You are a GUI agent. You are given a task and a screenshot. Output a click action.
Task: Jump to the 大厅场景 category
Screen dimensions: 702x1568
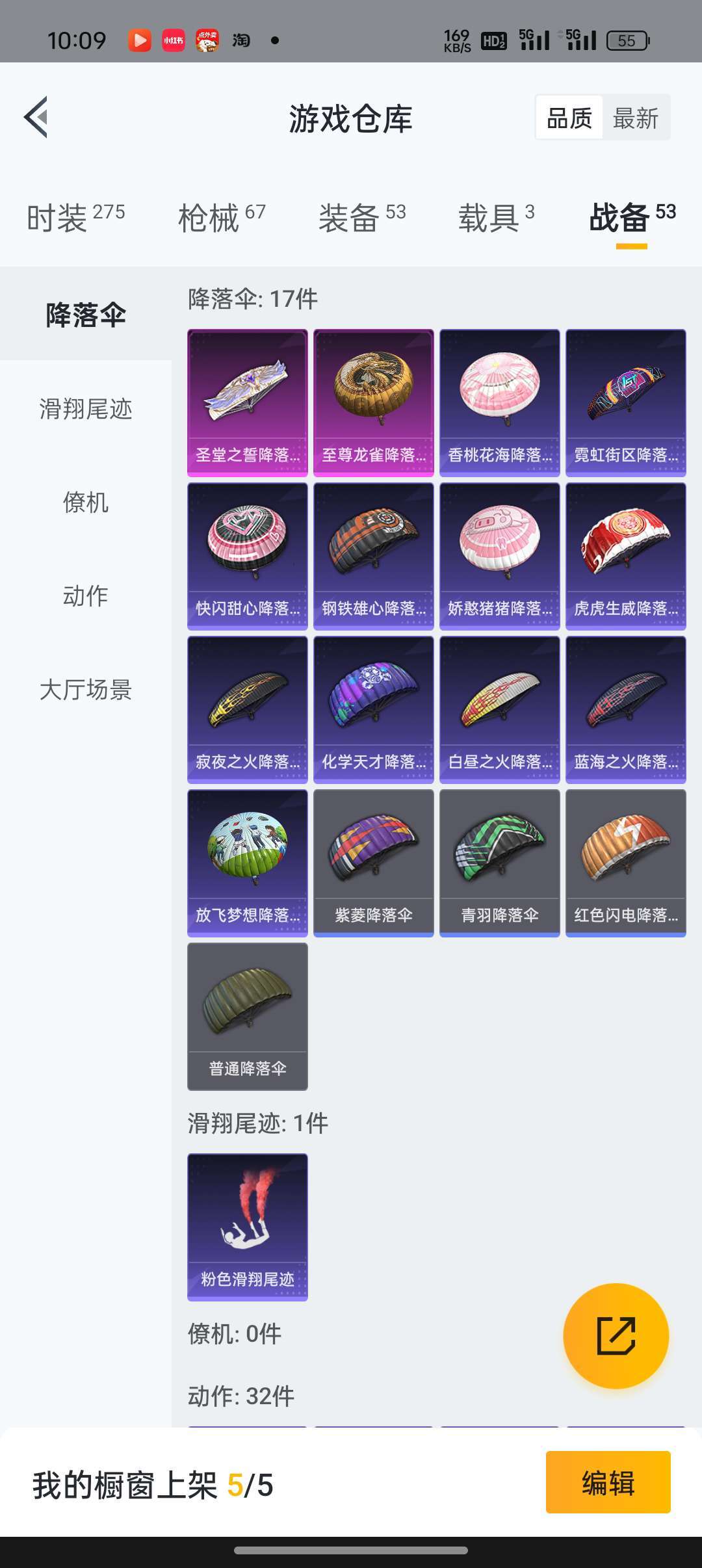click(86, 690)
